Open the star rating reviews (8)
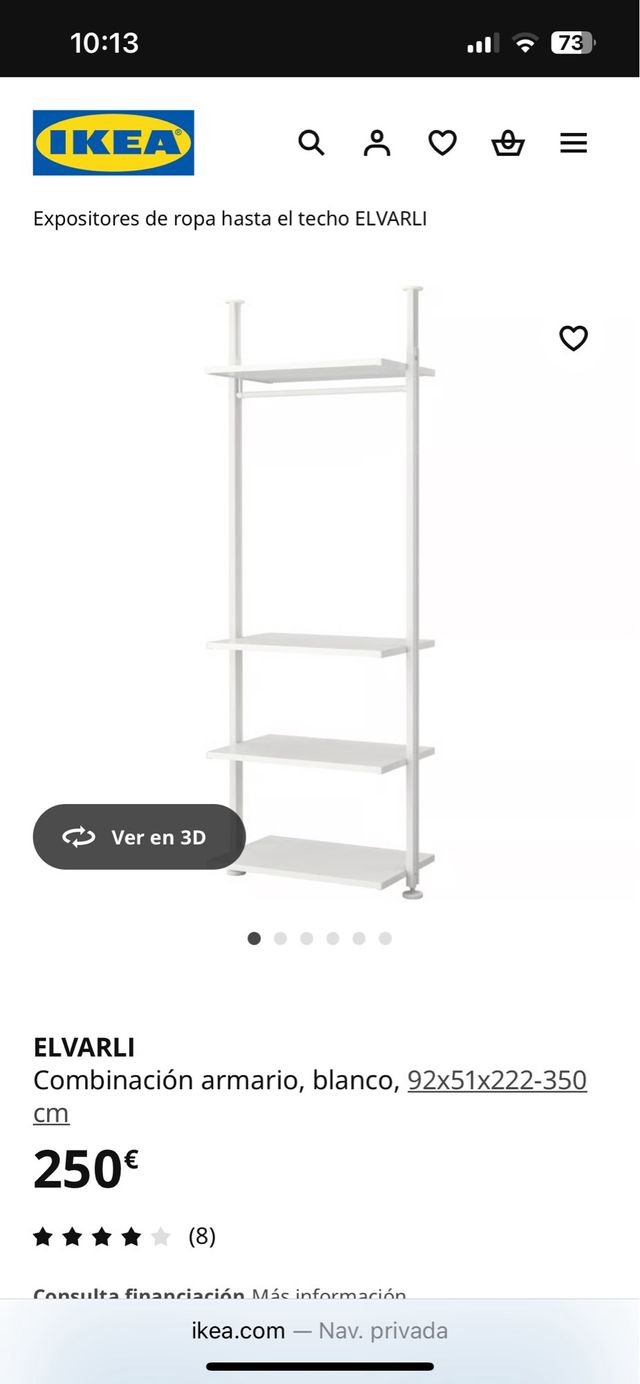 pos(124,1237)
